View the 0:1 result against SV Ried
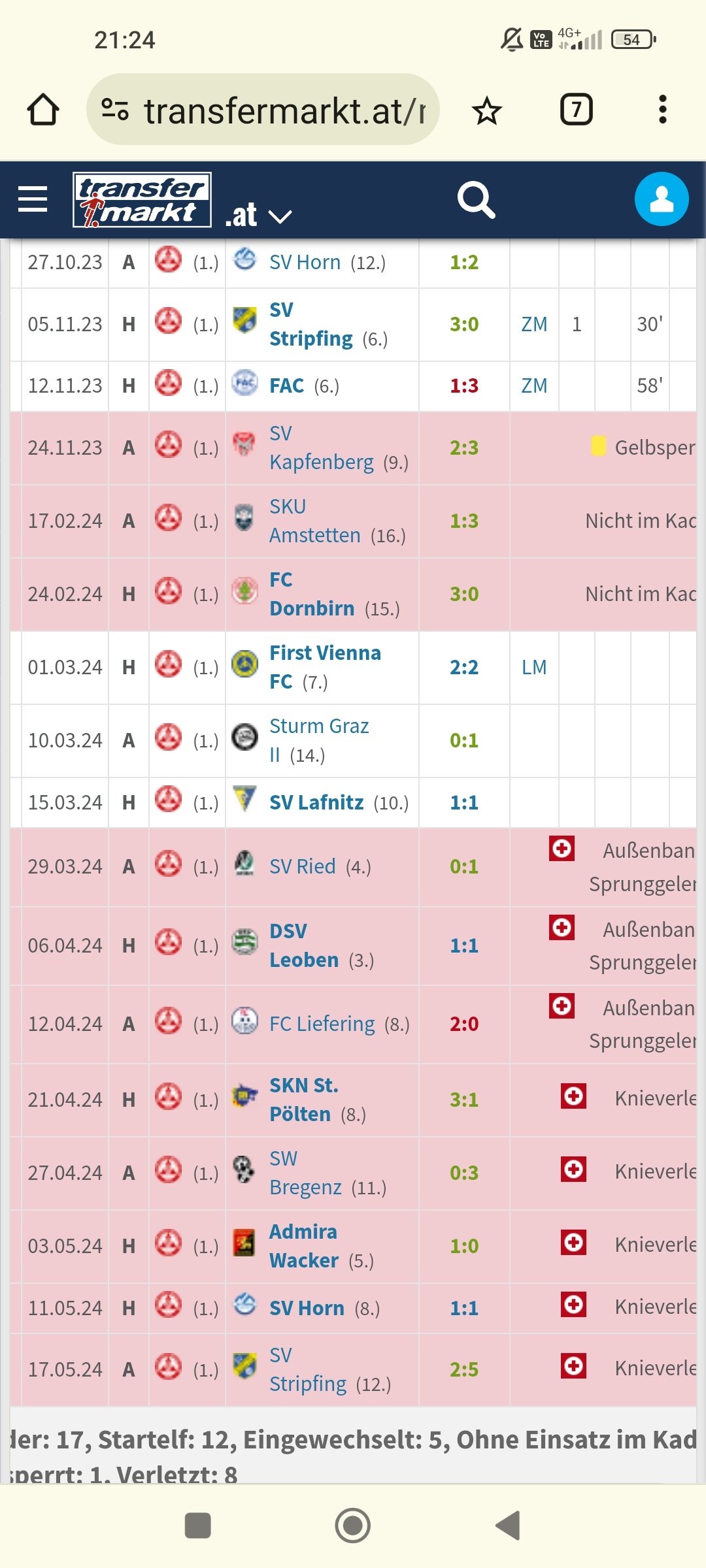Viewport: 706px width, 1568px height. click(464, 866)
